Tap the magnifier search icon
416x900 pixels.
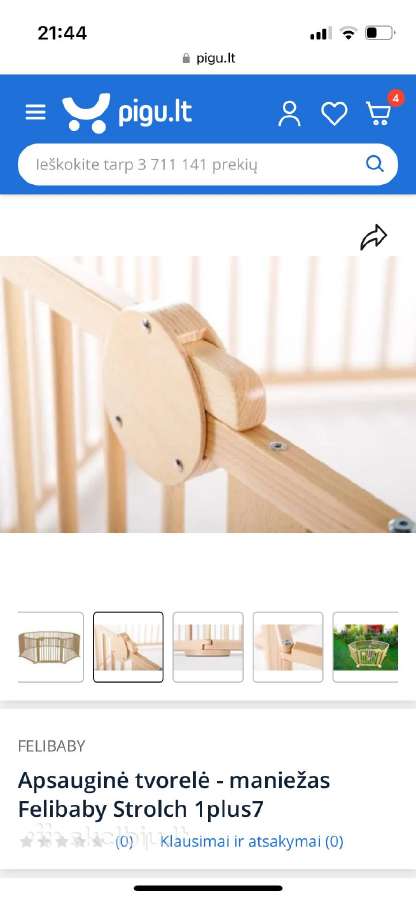coord(375,164)
